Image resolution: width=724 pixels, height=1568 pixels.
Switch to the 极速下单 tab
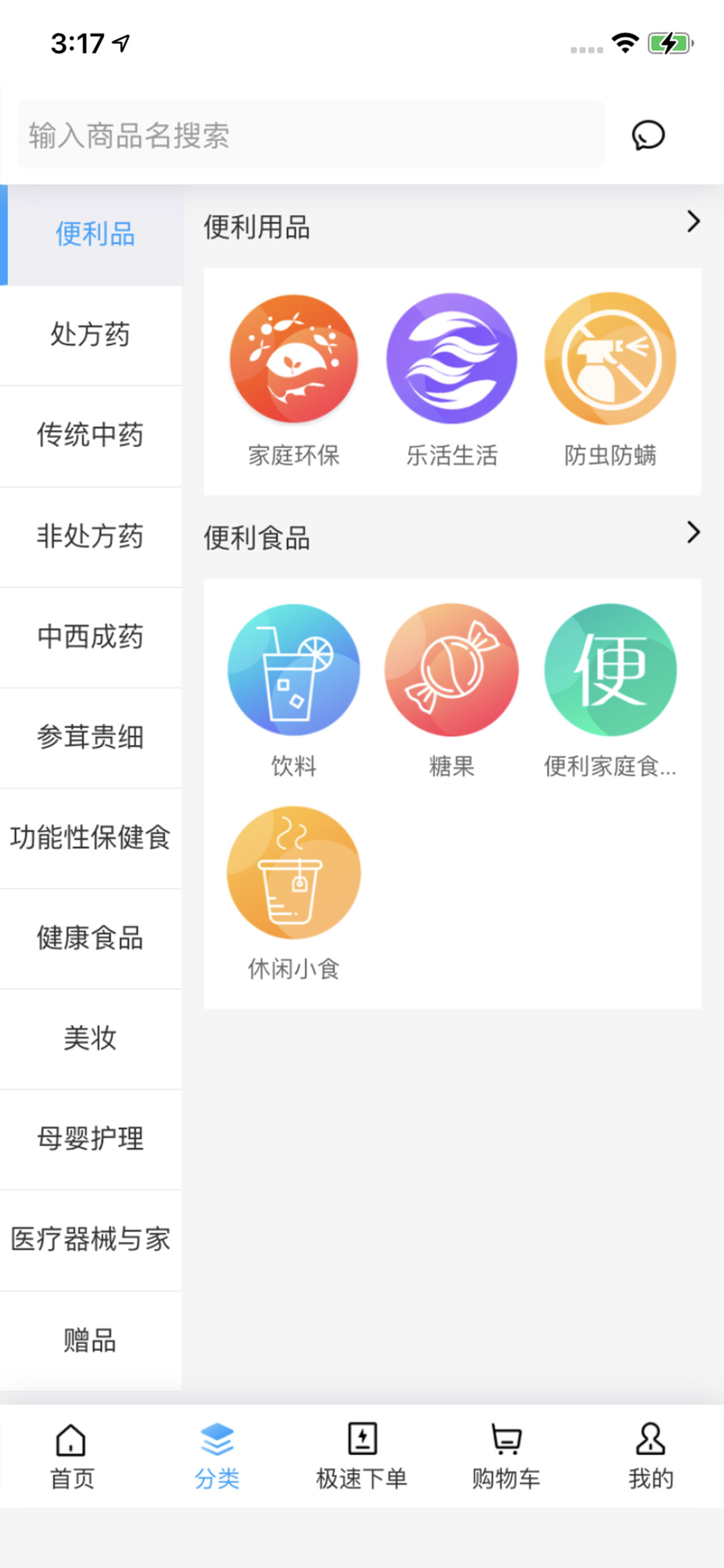click(x=362, y=1457)
